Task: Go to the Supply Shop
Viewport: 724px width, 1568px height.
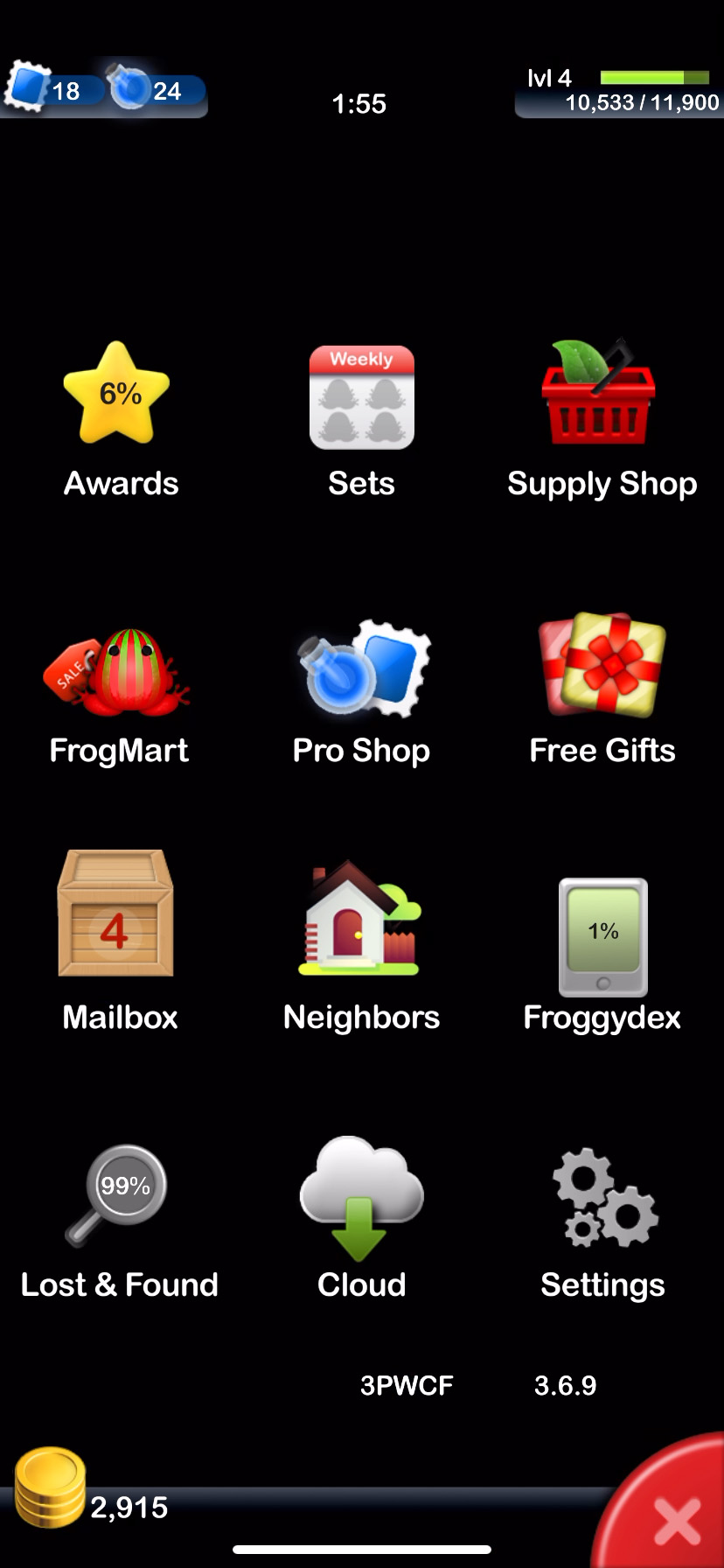Action: click(x=600, y=395)
